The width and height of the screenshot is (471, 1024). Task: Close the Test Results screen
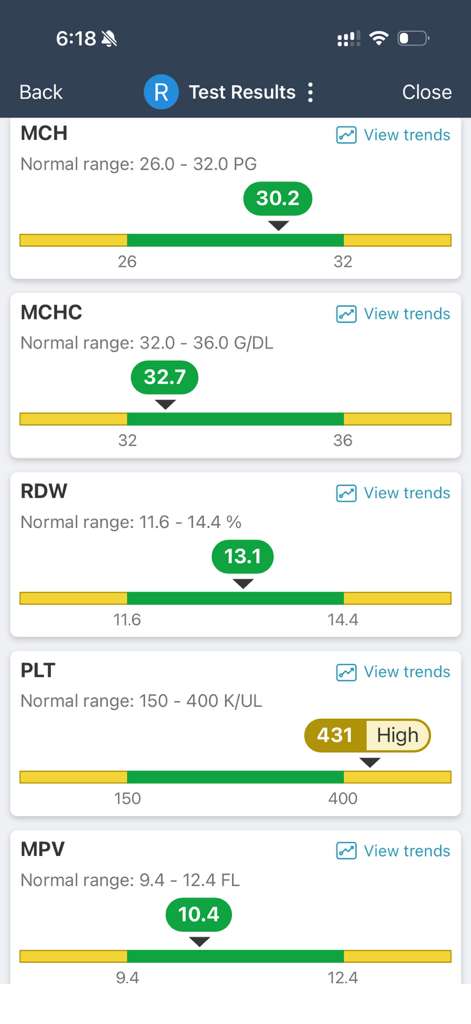tap(427, 92)
